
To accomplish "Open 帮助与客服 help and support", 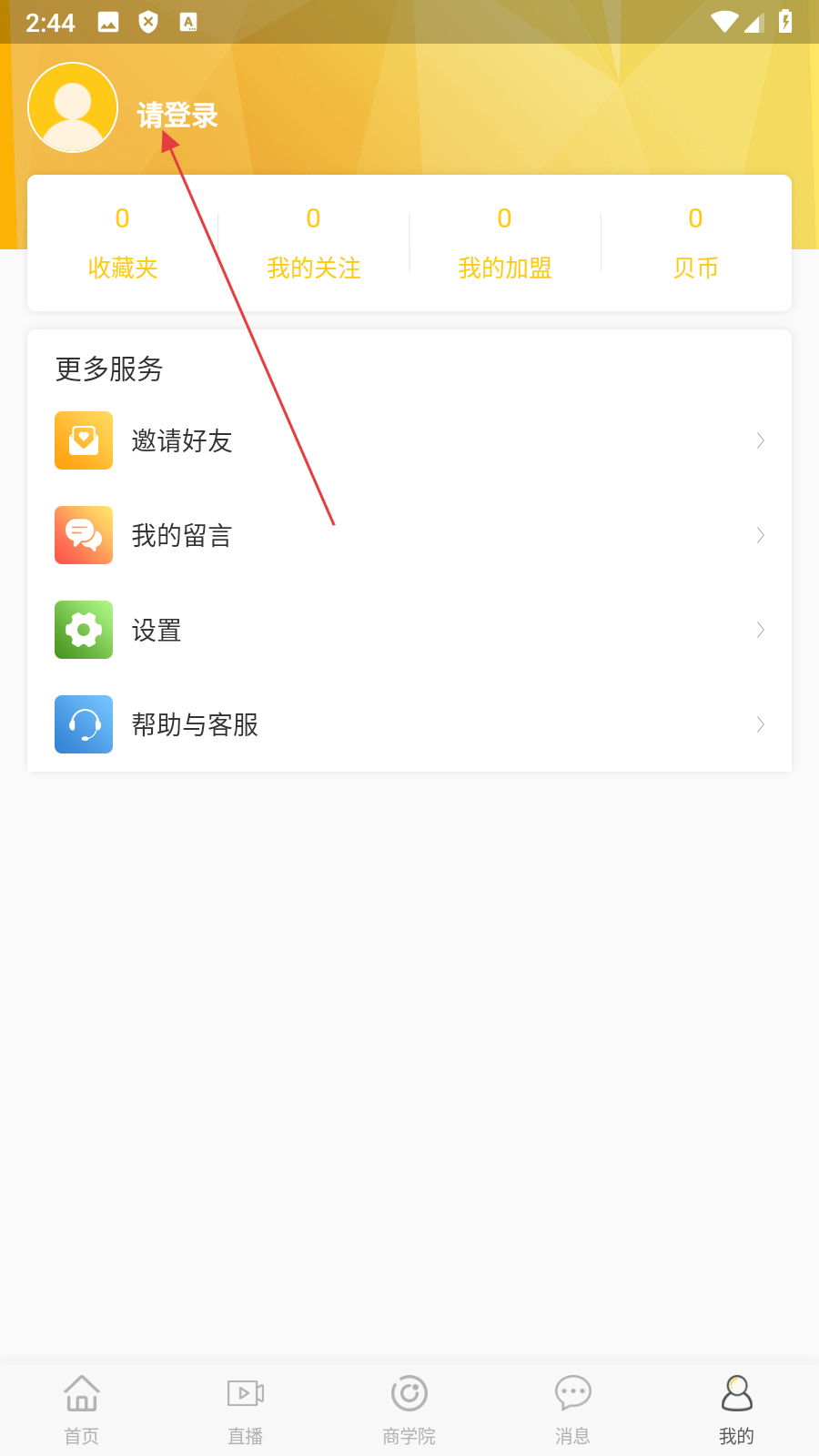I will (409, 724).
